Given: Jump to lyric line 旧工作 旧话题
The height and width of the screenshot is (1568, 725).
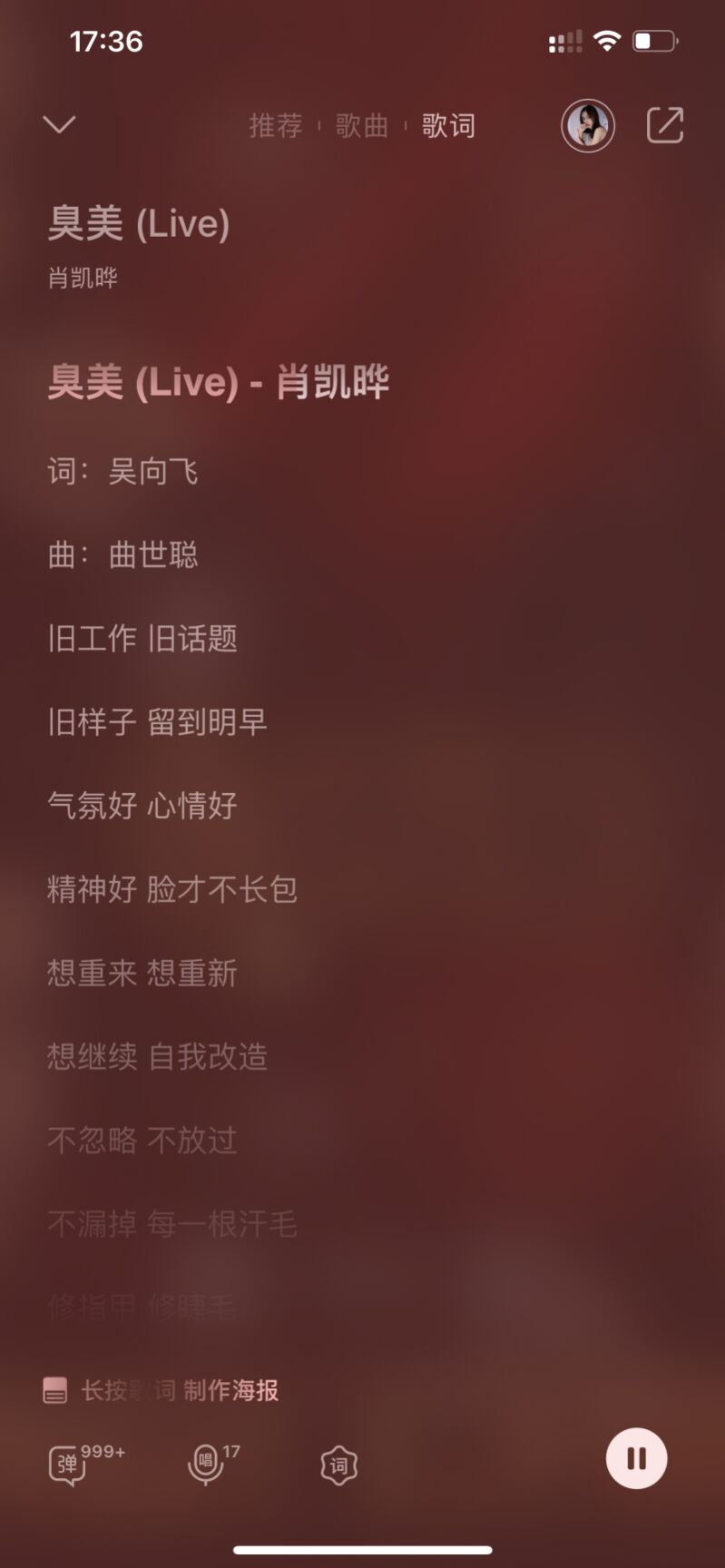Looking at the screenshot, I should coord(142,638).
